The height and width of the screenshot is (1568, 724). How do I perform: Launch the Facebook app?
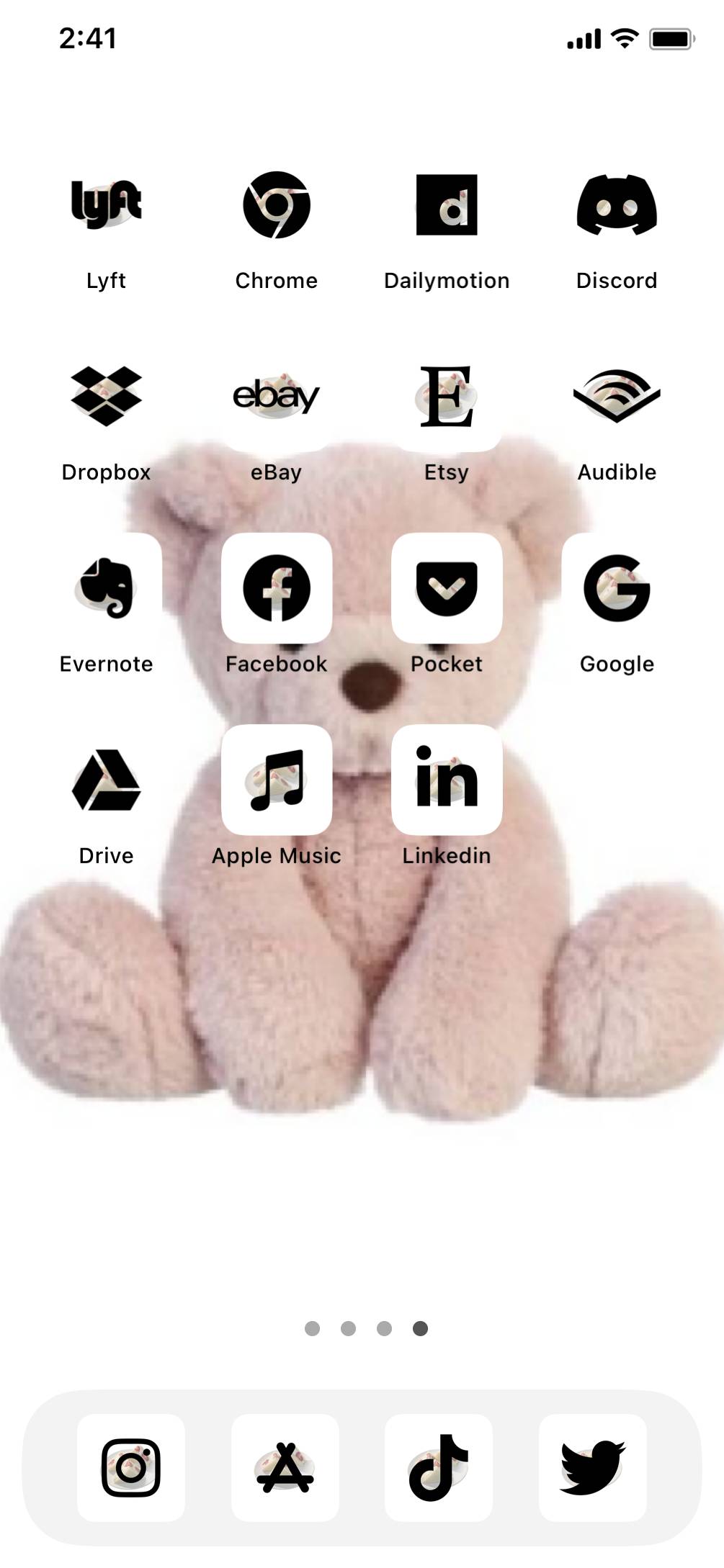(x=277, y=588)
